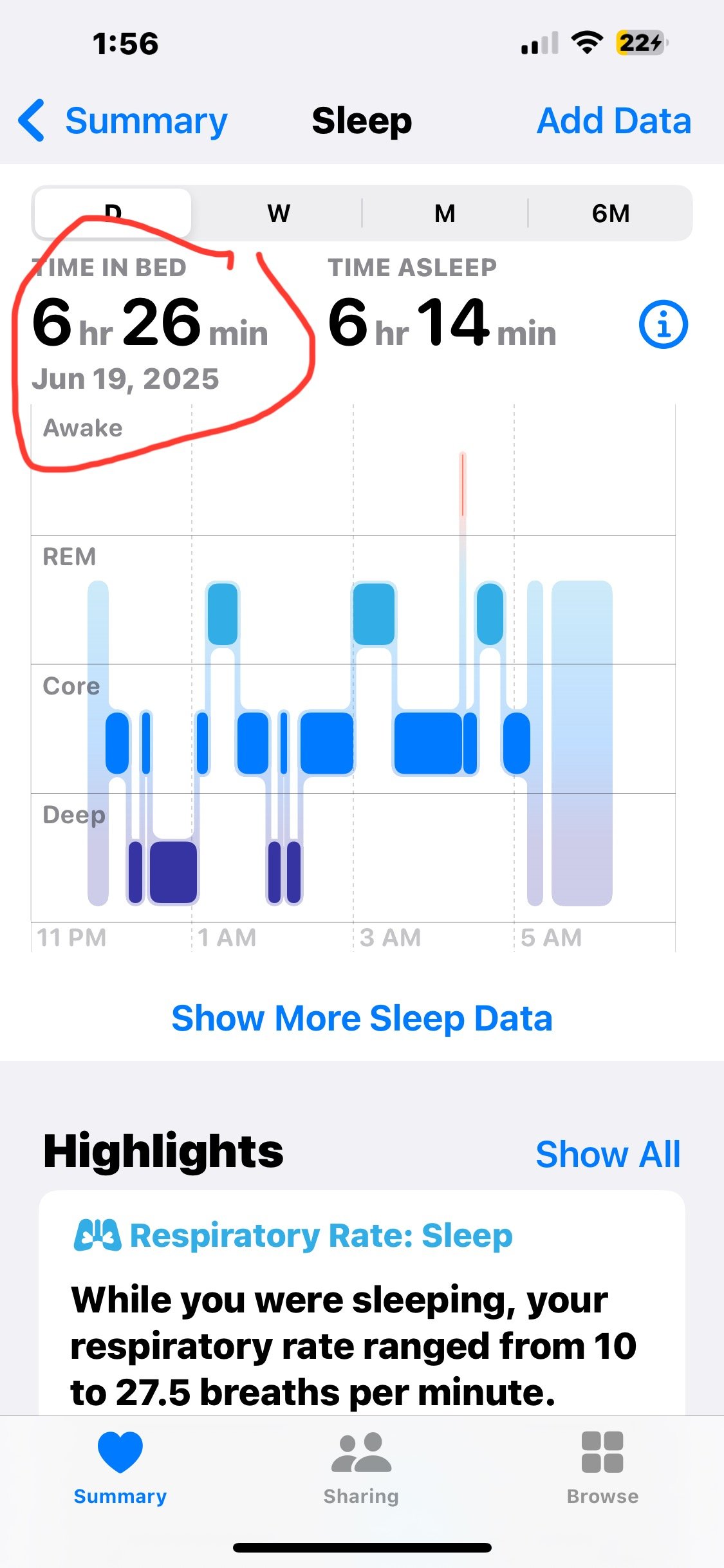The height and width of the screenshot is (1568, 724).
Task: Show More Sleep Data
Action: 362,1018
